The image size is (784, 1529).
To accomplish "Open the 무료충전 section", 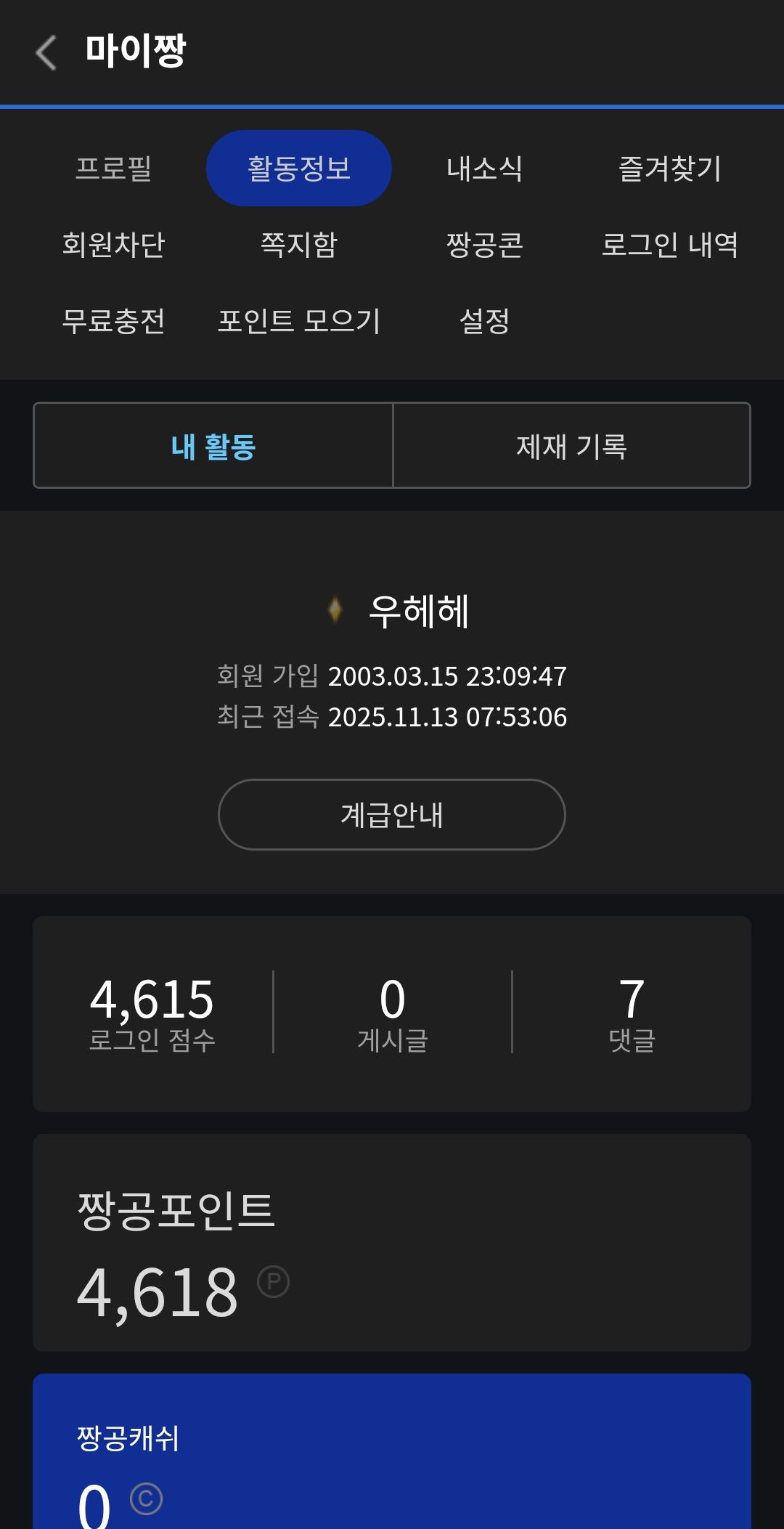I will click(x=114, y=321).
